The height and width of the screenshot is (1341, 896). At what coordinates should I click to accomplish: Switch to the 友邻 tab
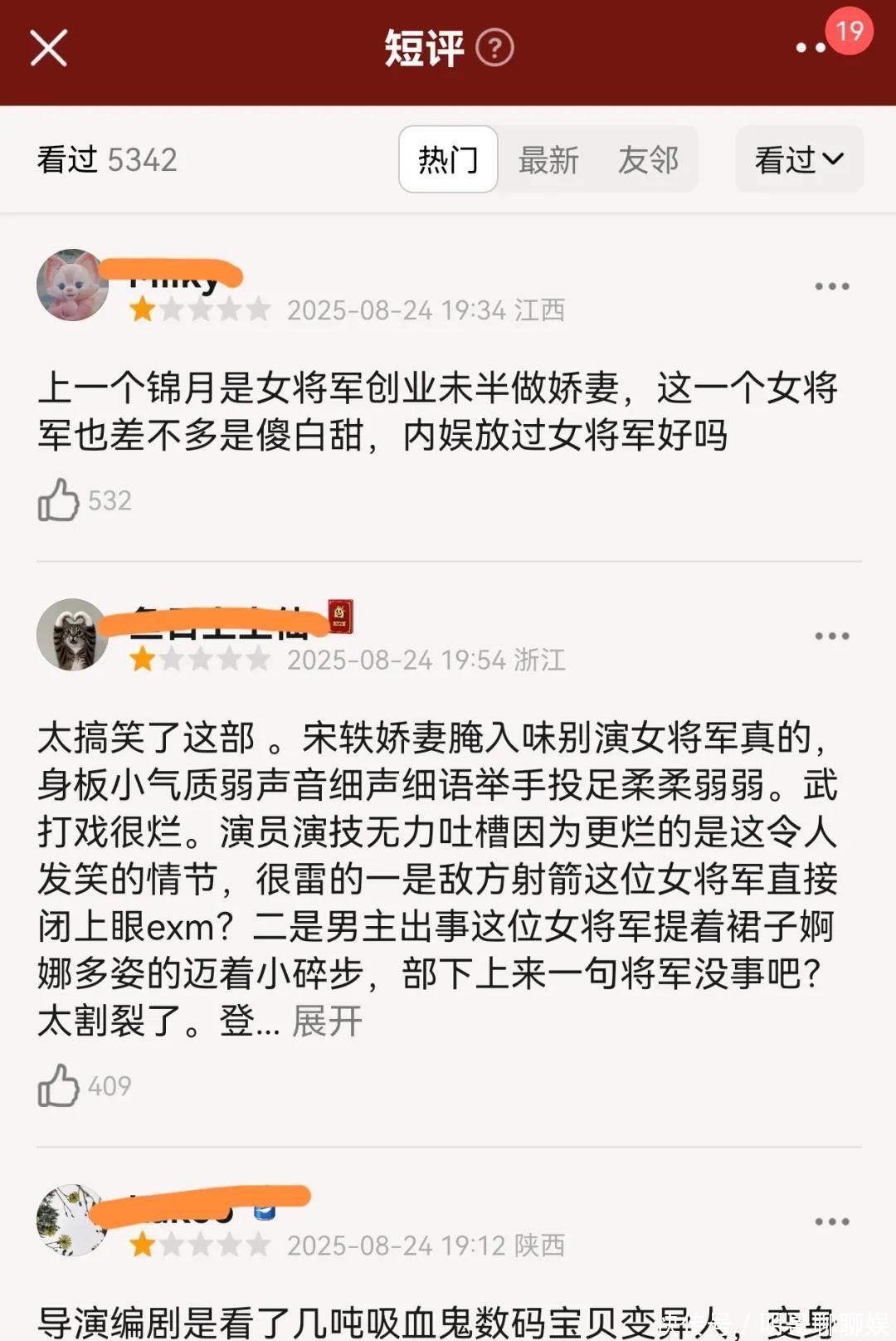pyautogui.click(x=648, y=159)
